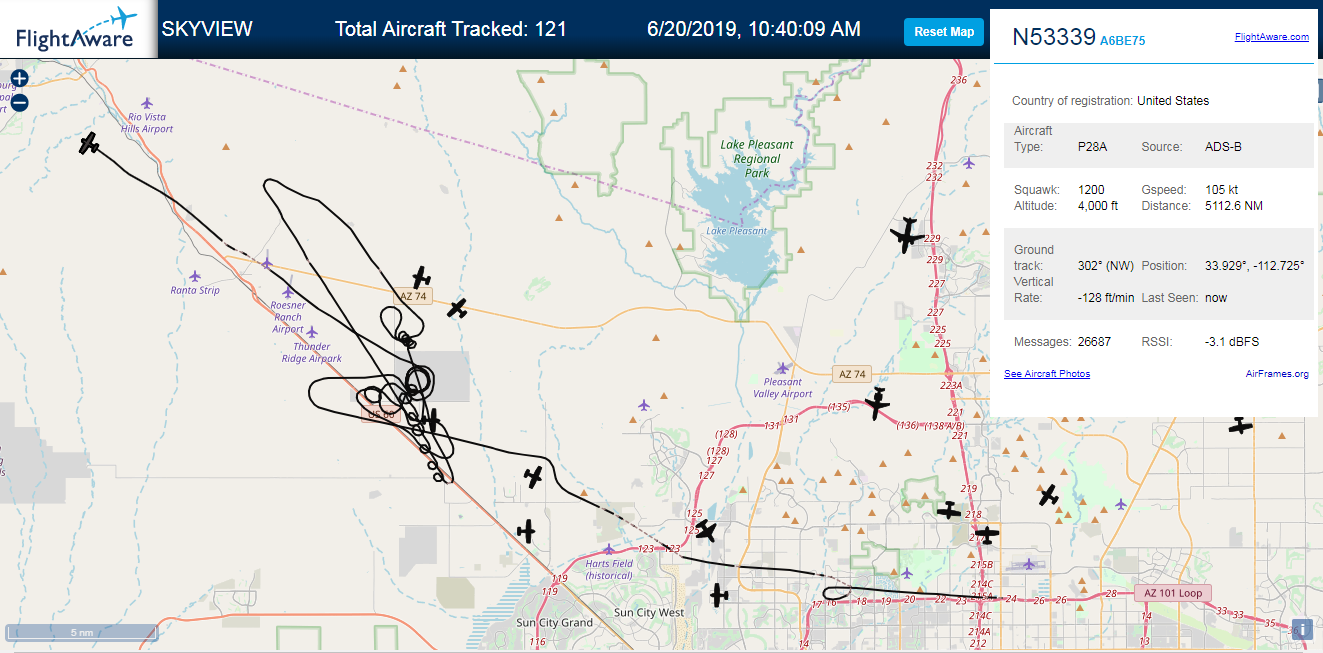
Task: Select the aircraft above Sun City West
Action: point(719,595)
